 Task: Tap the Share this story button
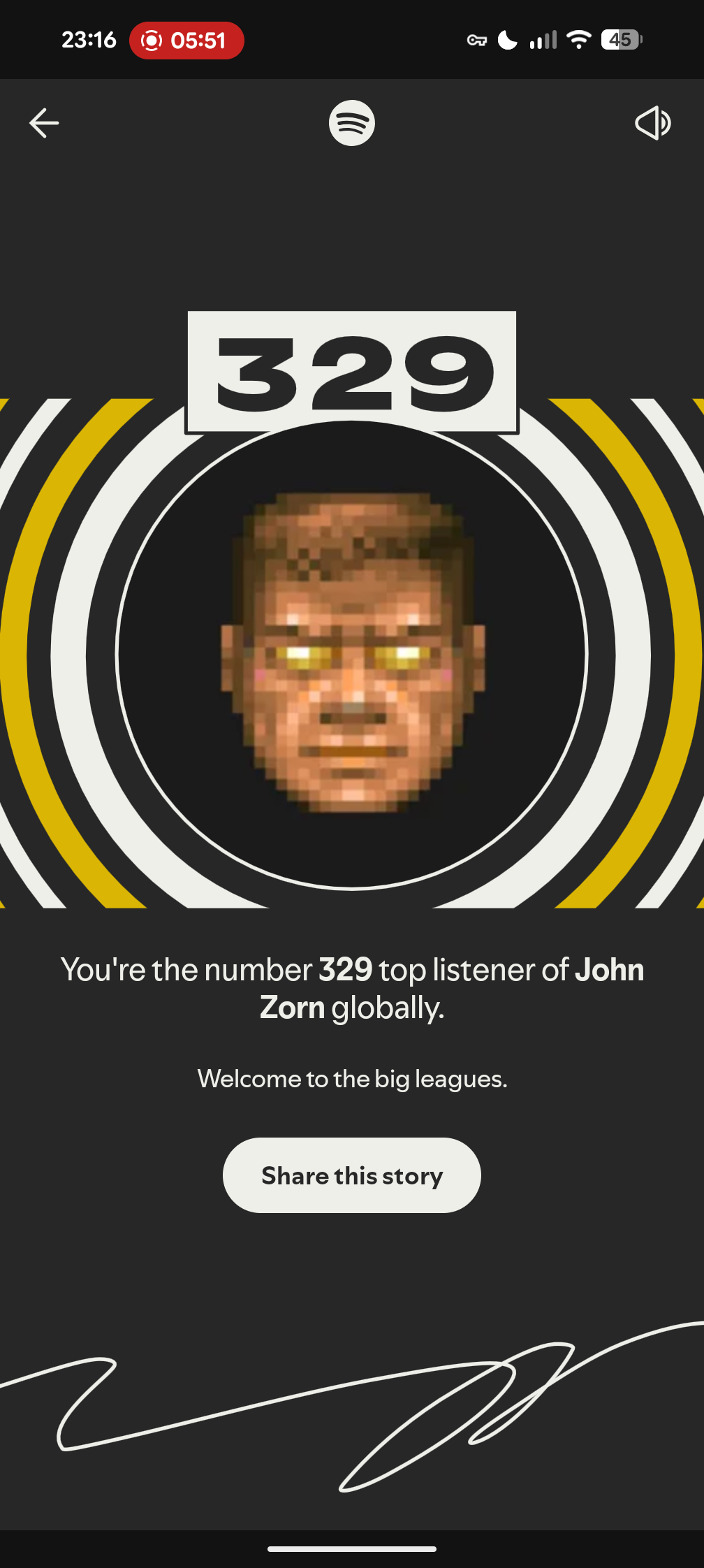[352, 1175]
